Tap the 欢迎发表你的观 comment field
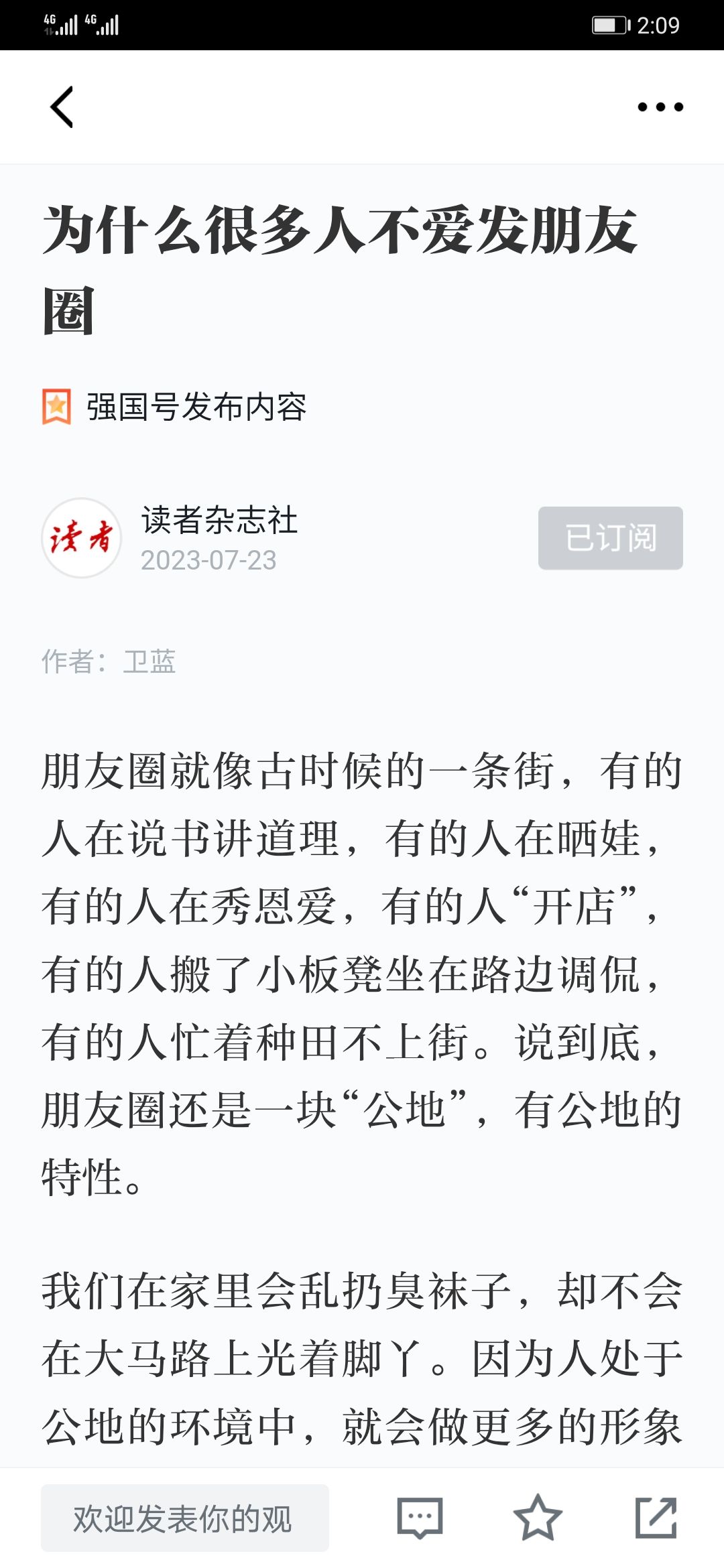724x1568 pixels. tap(184, 1518)
